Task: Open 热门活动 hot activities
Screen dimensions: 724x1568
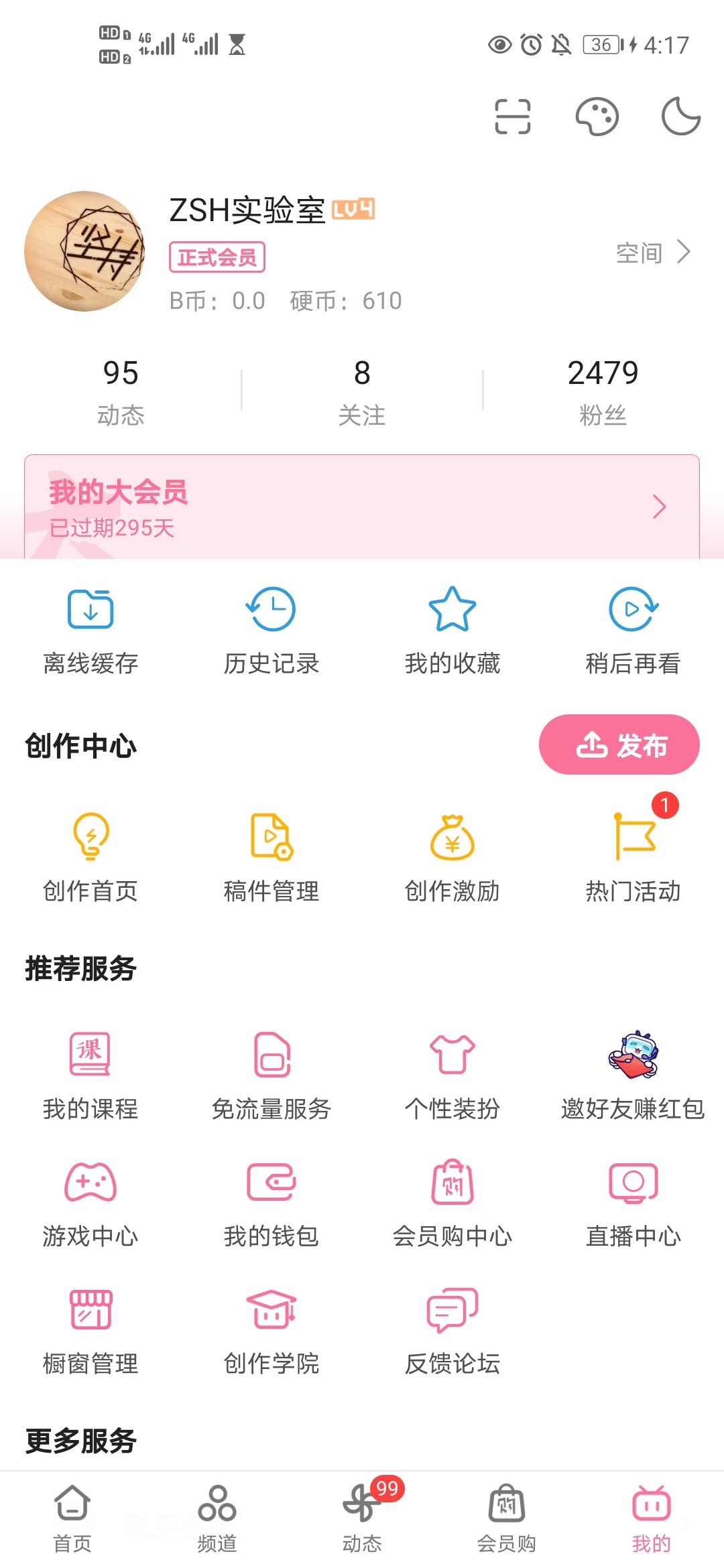Action: coord(633,858)
